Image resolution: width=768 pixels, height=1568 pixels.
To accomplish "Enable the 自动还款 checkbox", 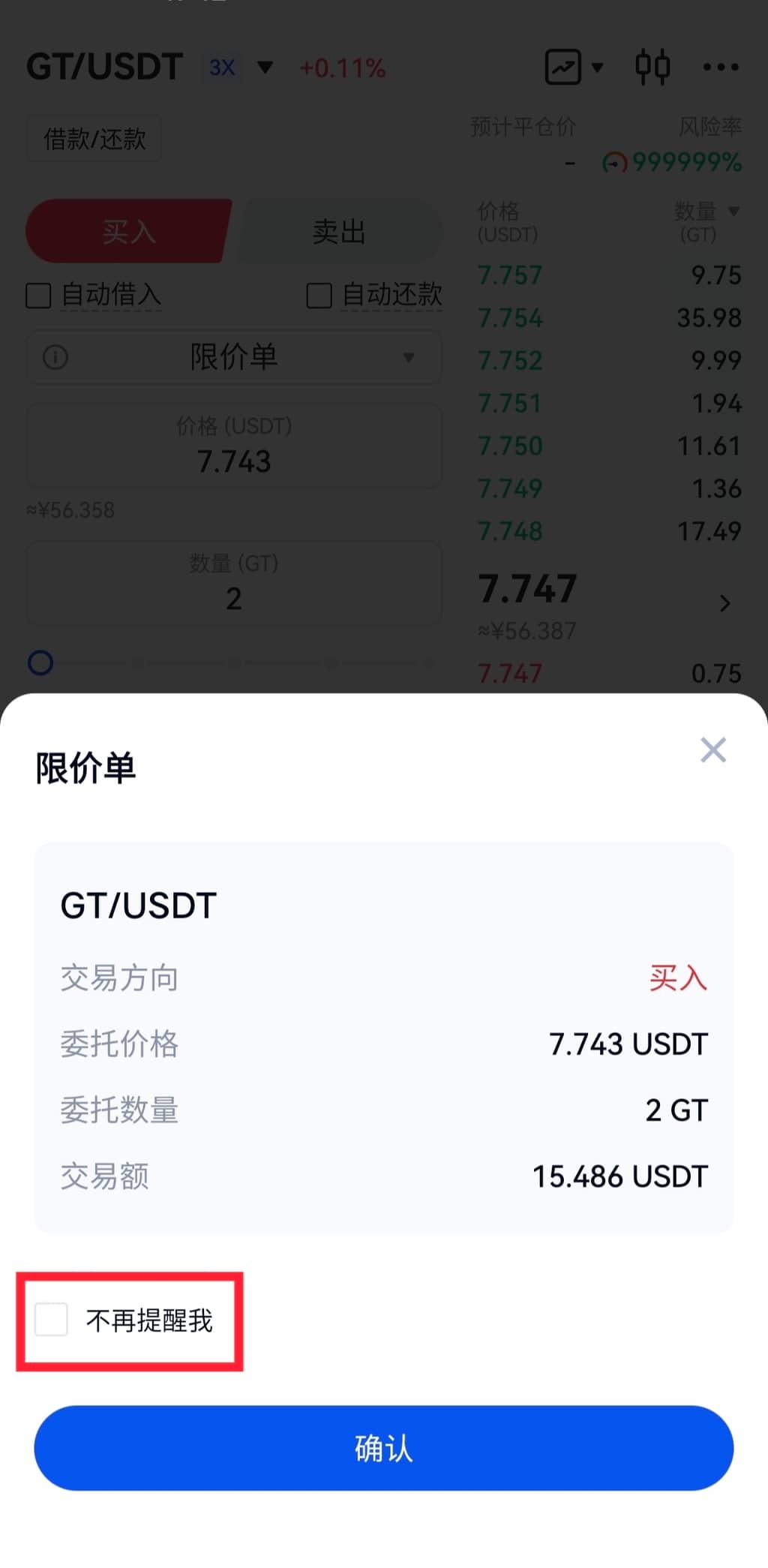I will click(319, 296).
